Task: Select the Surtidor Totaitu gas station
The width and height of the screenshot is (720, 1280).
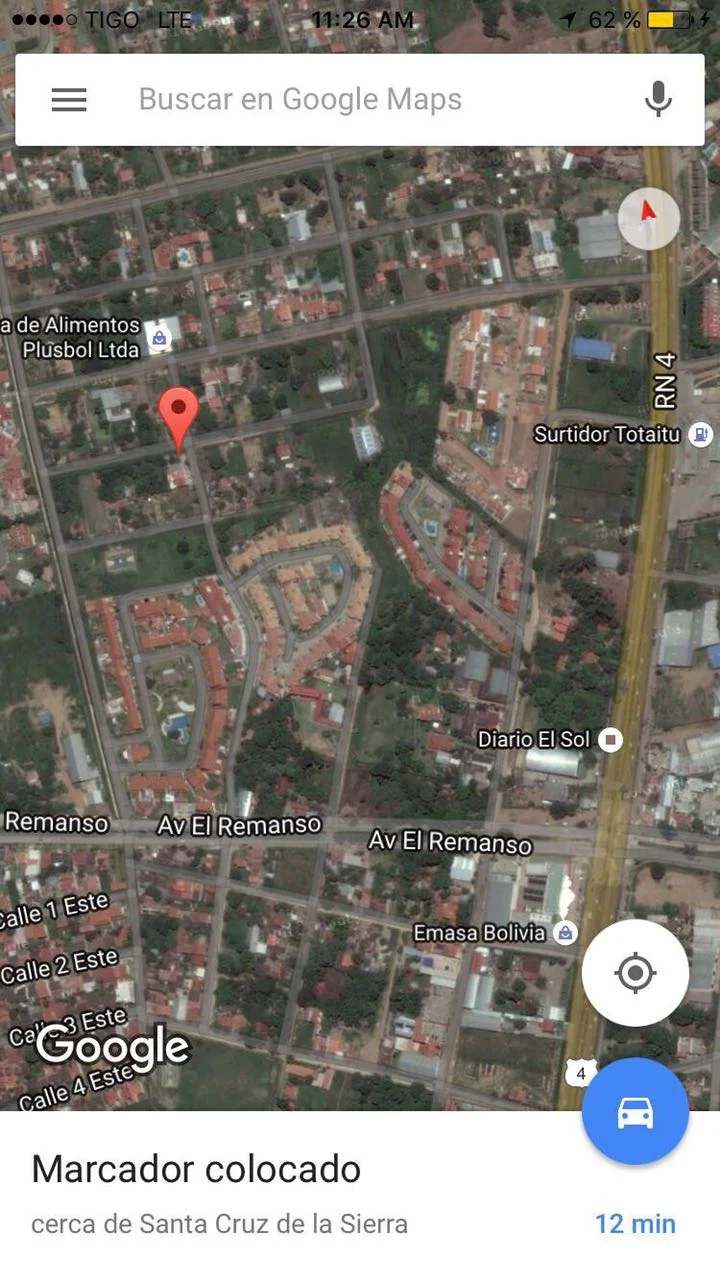Action: [702, 434]
